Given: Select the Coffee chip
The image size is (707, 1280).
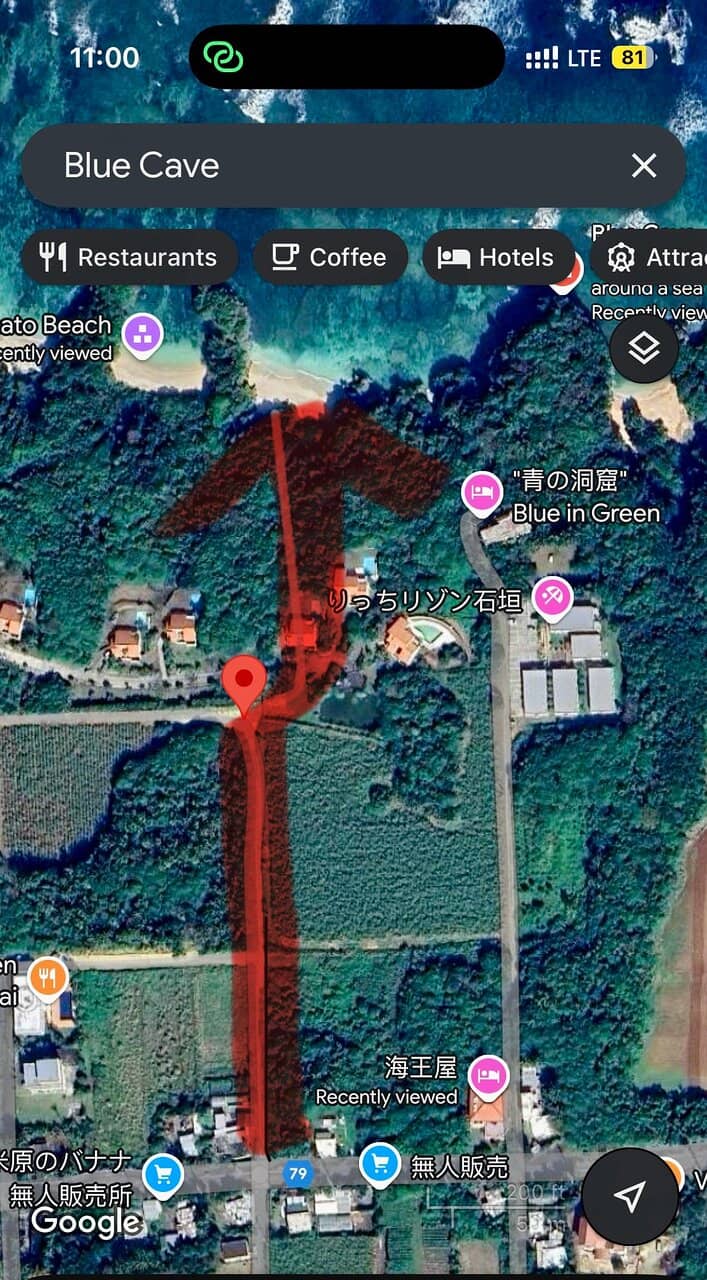Looking at the screenshot, I should click(330, 258).
